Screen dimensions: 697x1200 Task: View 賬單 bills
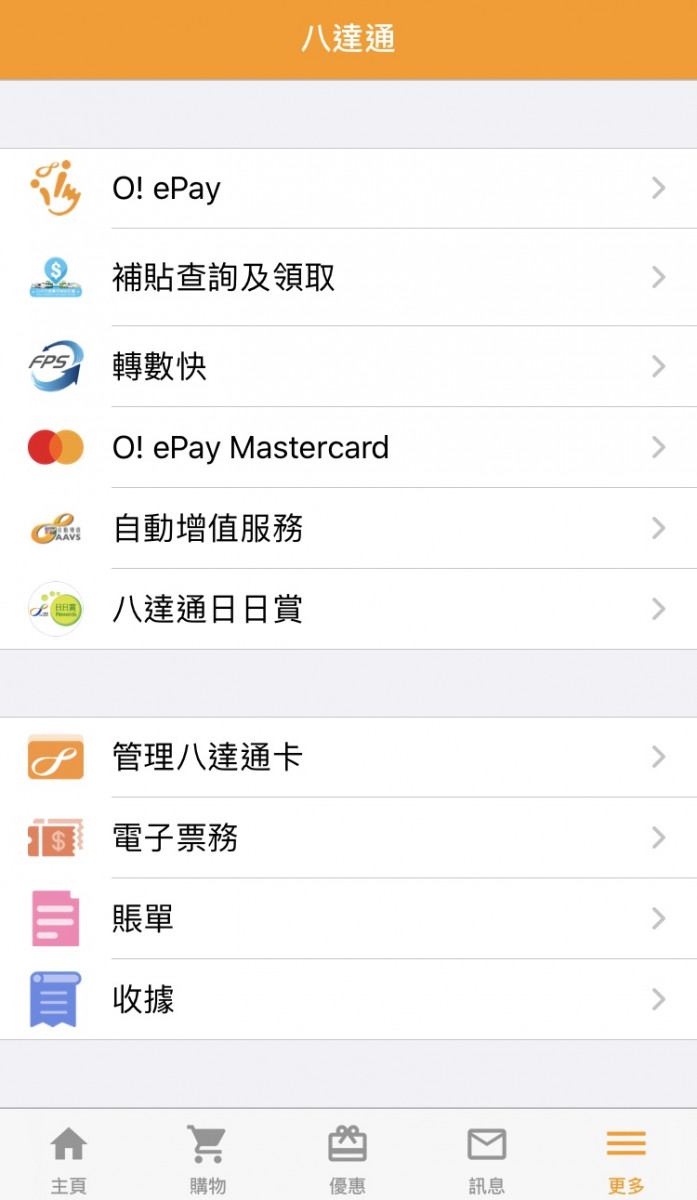click(348, 919)
